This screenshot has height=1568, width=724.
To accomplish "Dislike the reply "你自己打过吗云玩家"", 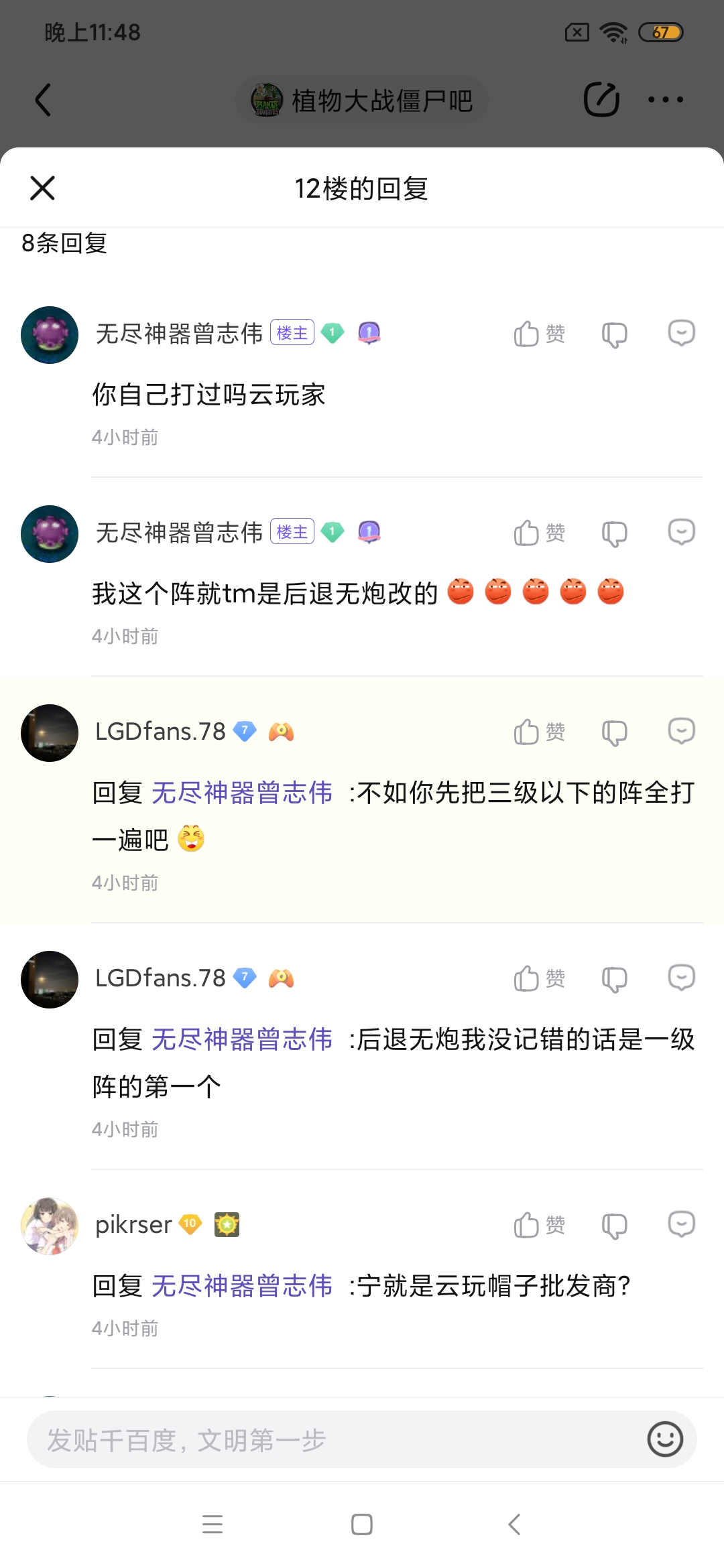I will (x=614, y=334).
